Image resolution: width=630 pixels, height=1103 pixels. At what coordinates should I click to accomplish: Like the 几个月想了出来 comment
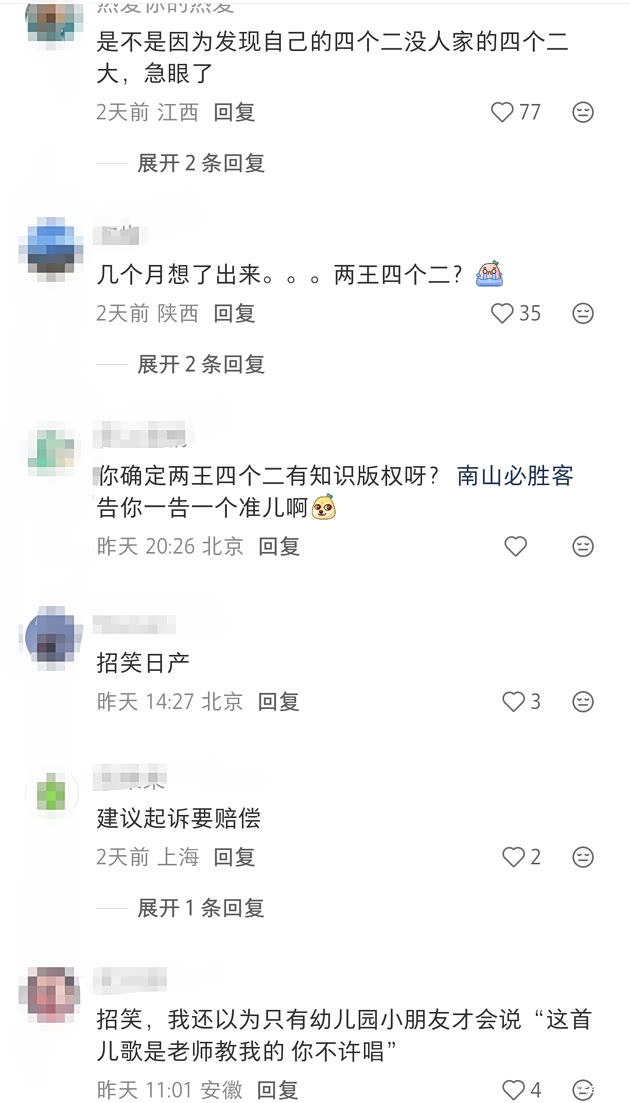(502, 313)
